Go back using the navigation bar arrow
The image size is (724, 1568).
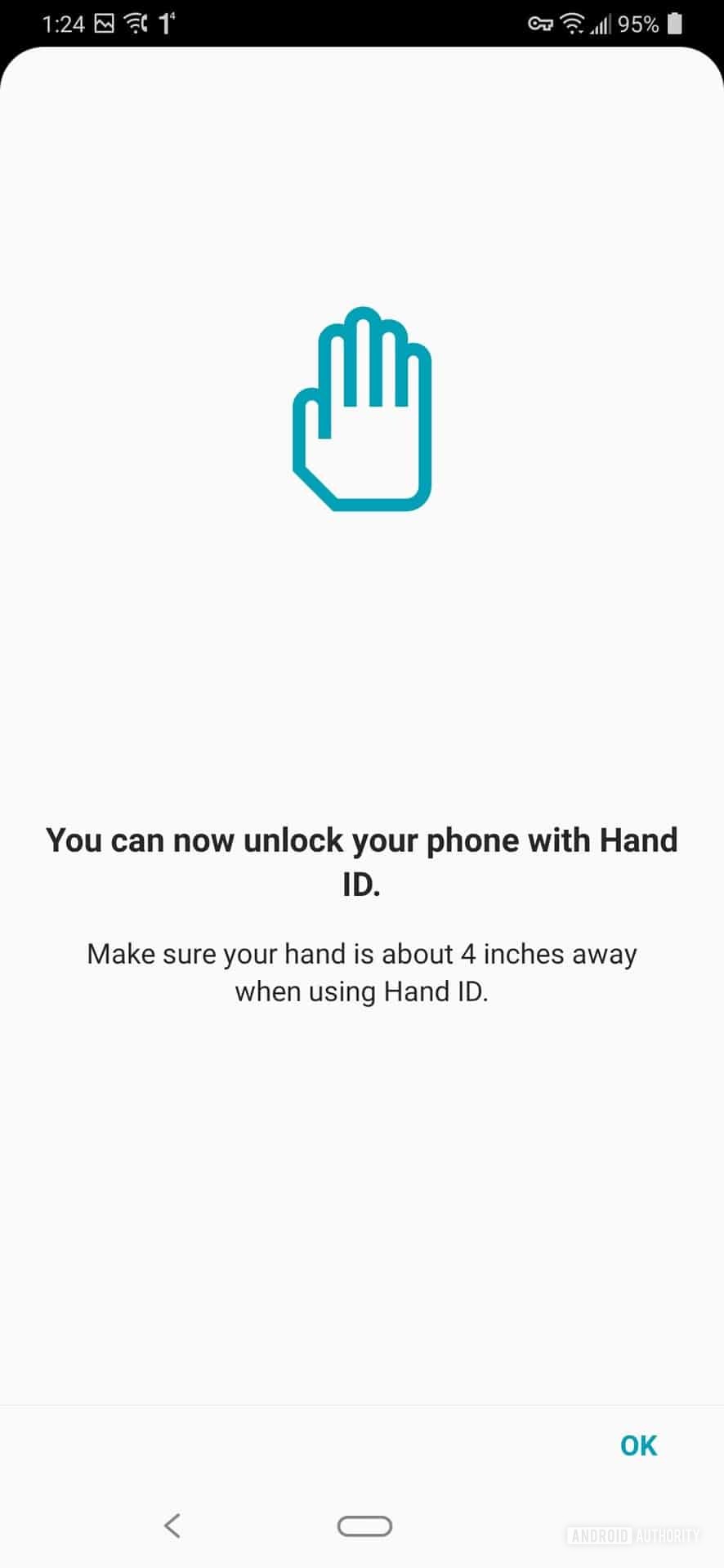pos(172,1526)
